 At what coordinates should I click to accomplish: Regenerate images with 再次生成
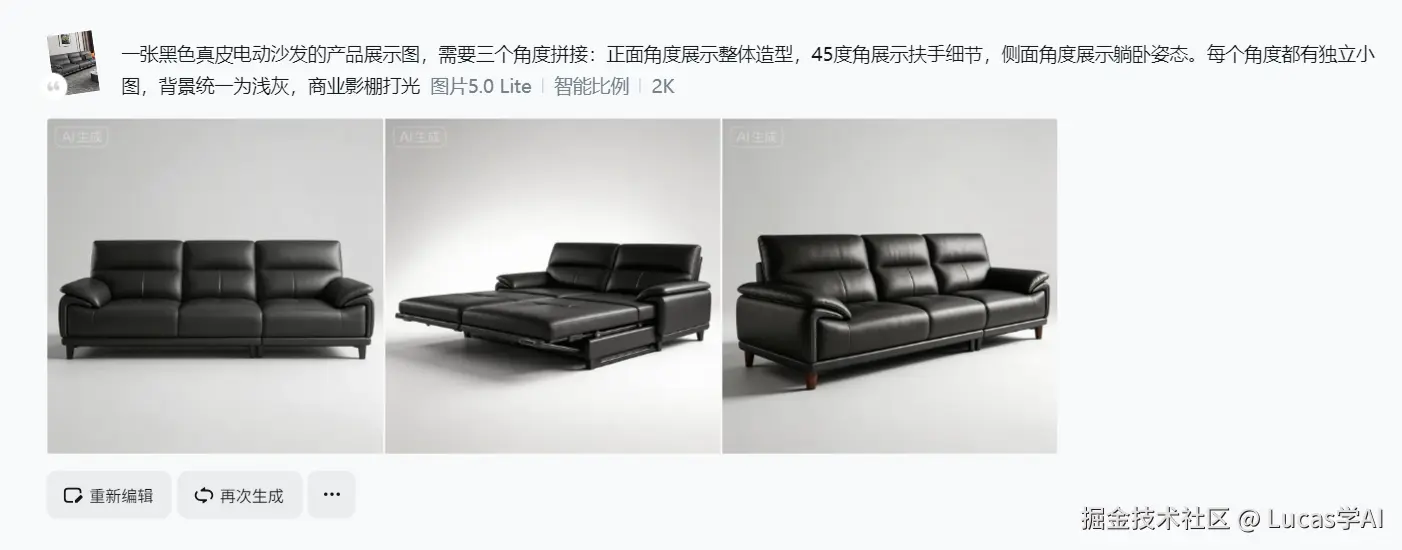(239, 495)
